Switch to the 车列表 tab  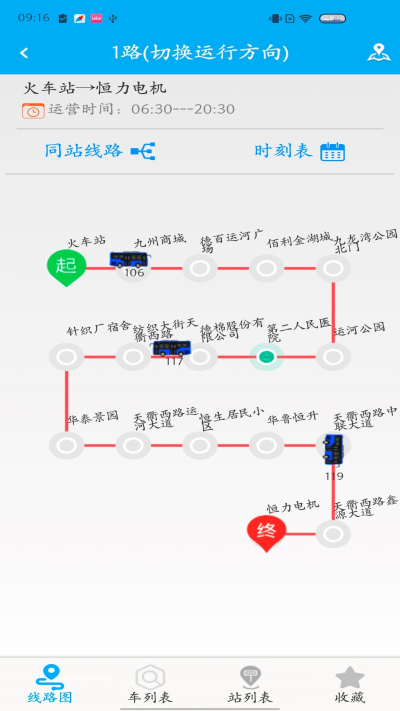coord(150,684)
